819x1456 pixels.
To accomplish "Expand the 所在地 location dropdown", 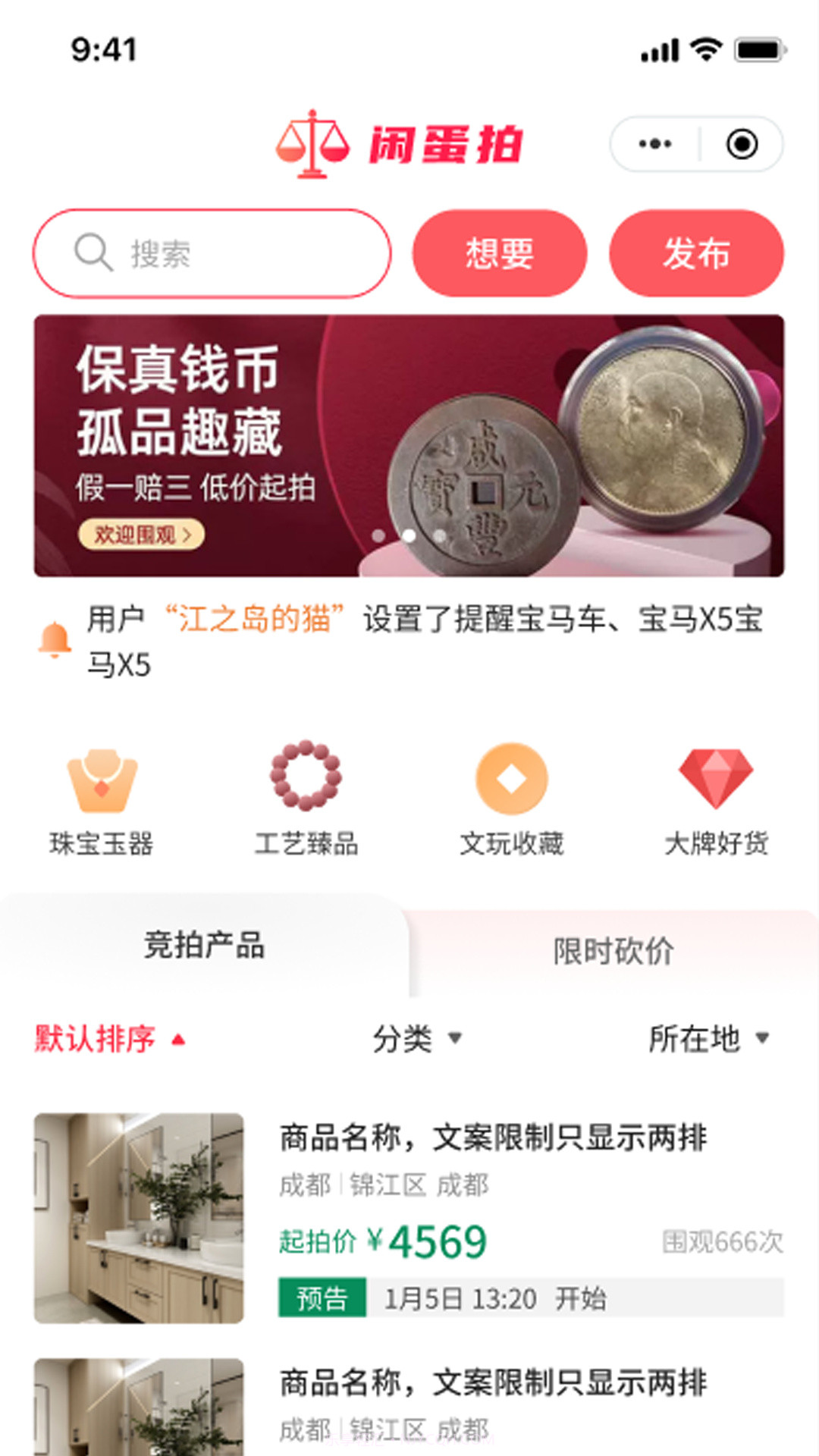I will click(708, 1040).
